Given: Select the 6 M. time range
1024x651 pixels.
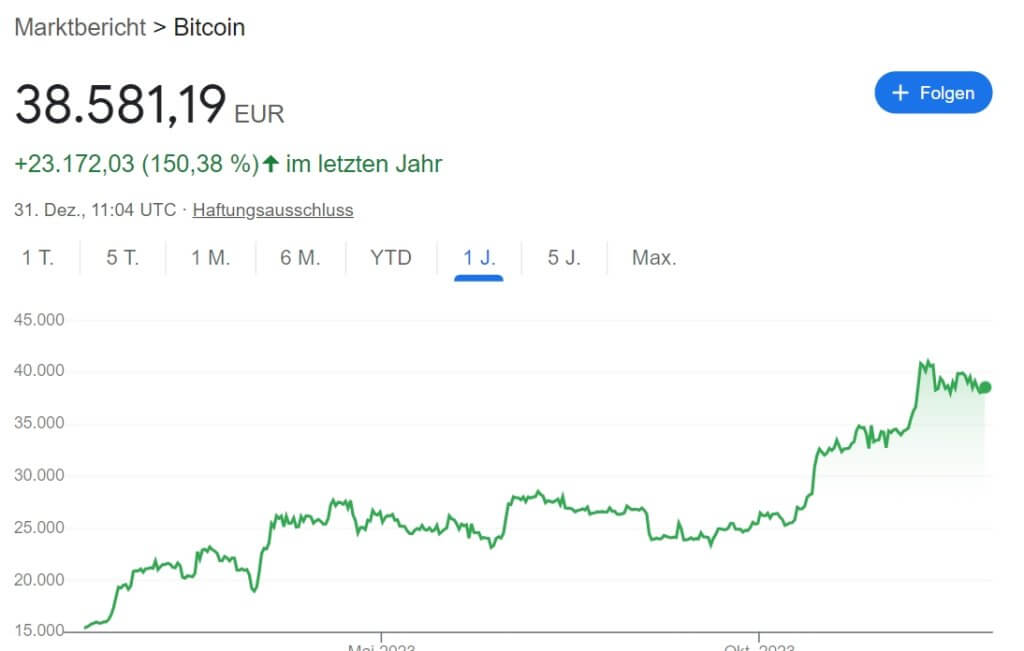Looking at the screenshot, I should (300, 258).
